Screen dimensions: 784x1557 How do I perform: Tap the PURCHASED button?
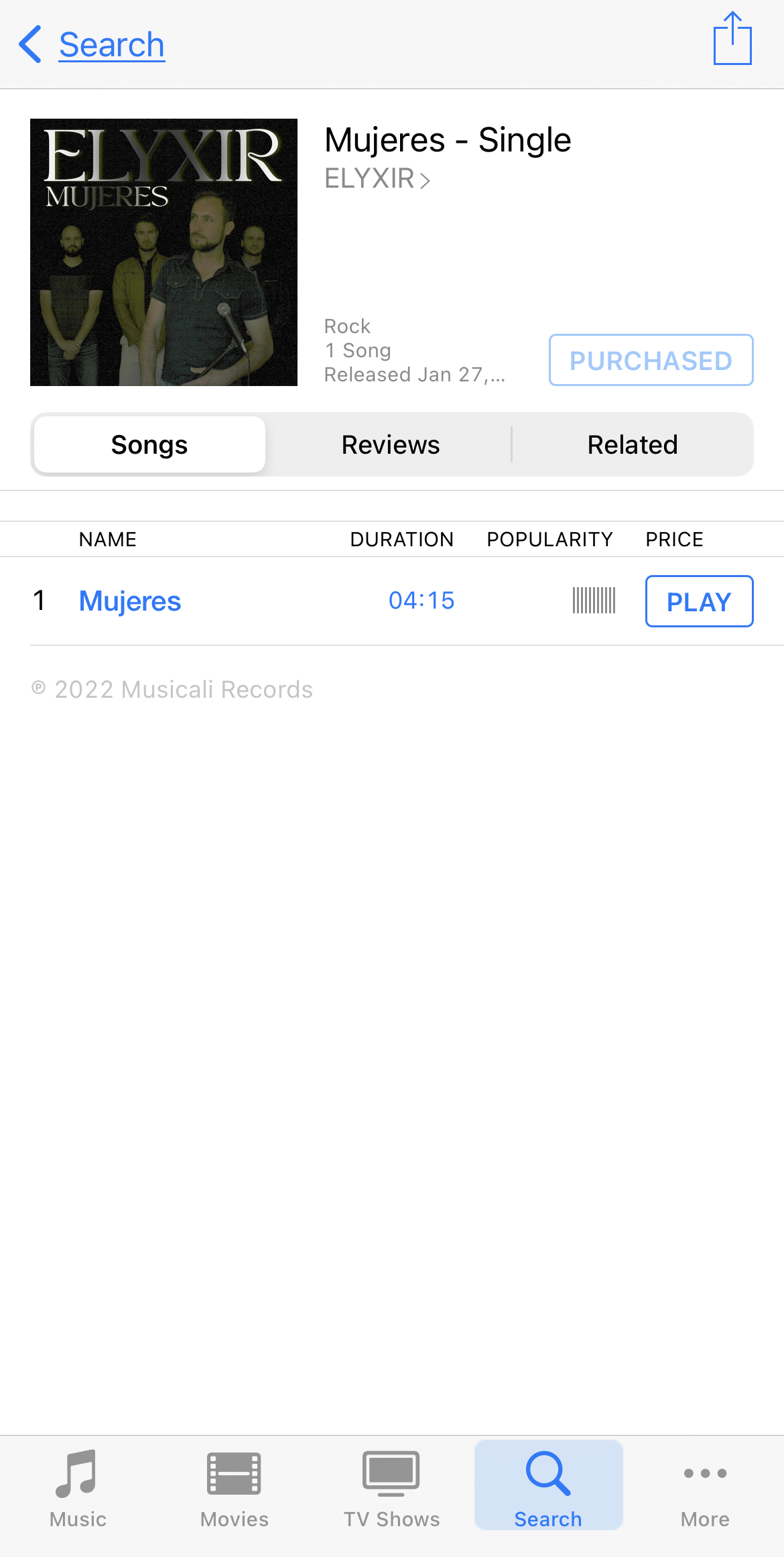point(651,360)
